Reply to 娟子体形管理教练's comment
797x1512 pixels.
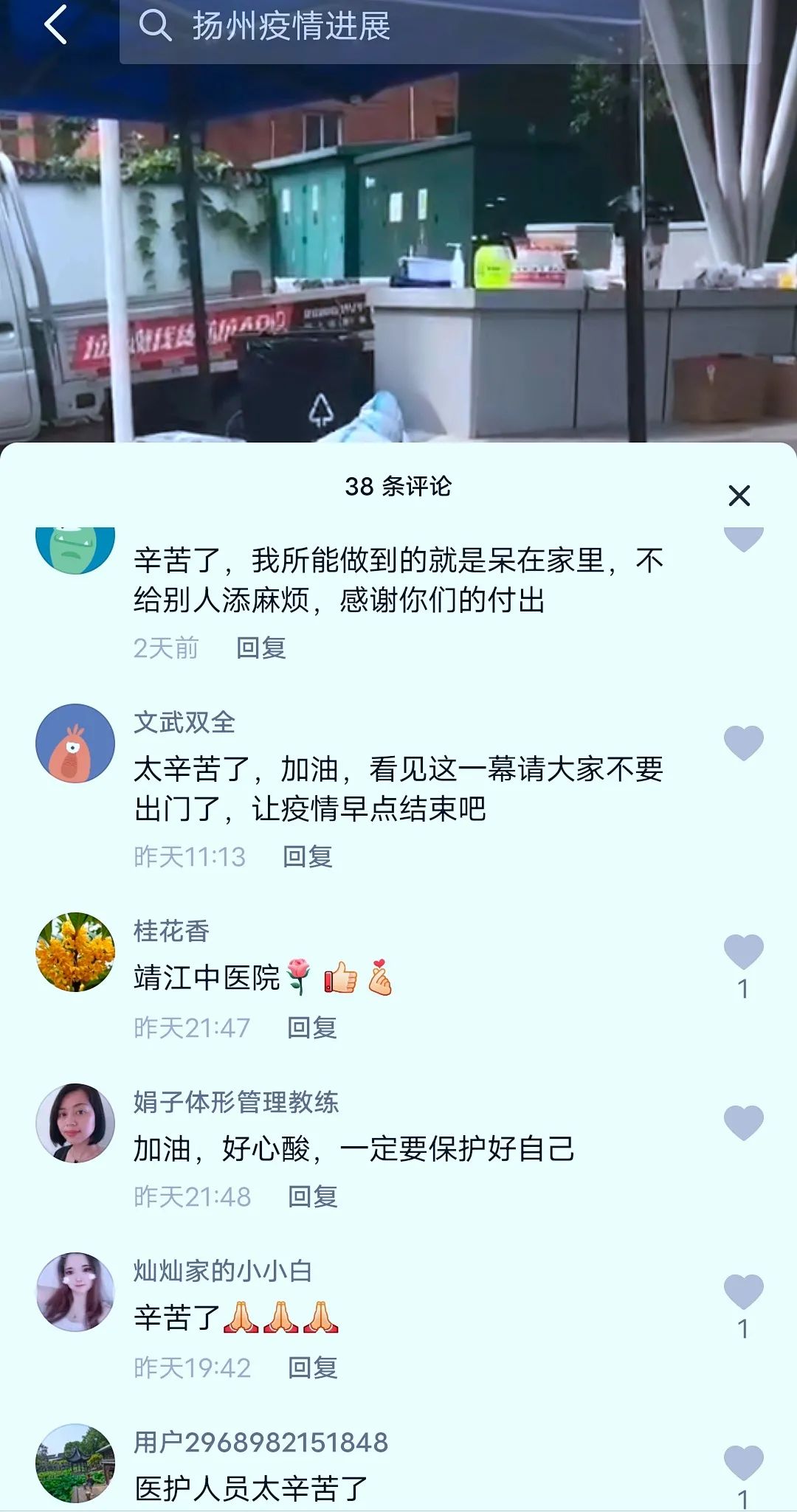[313, 1196]
